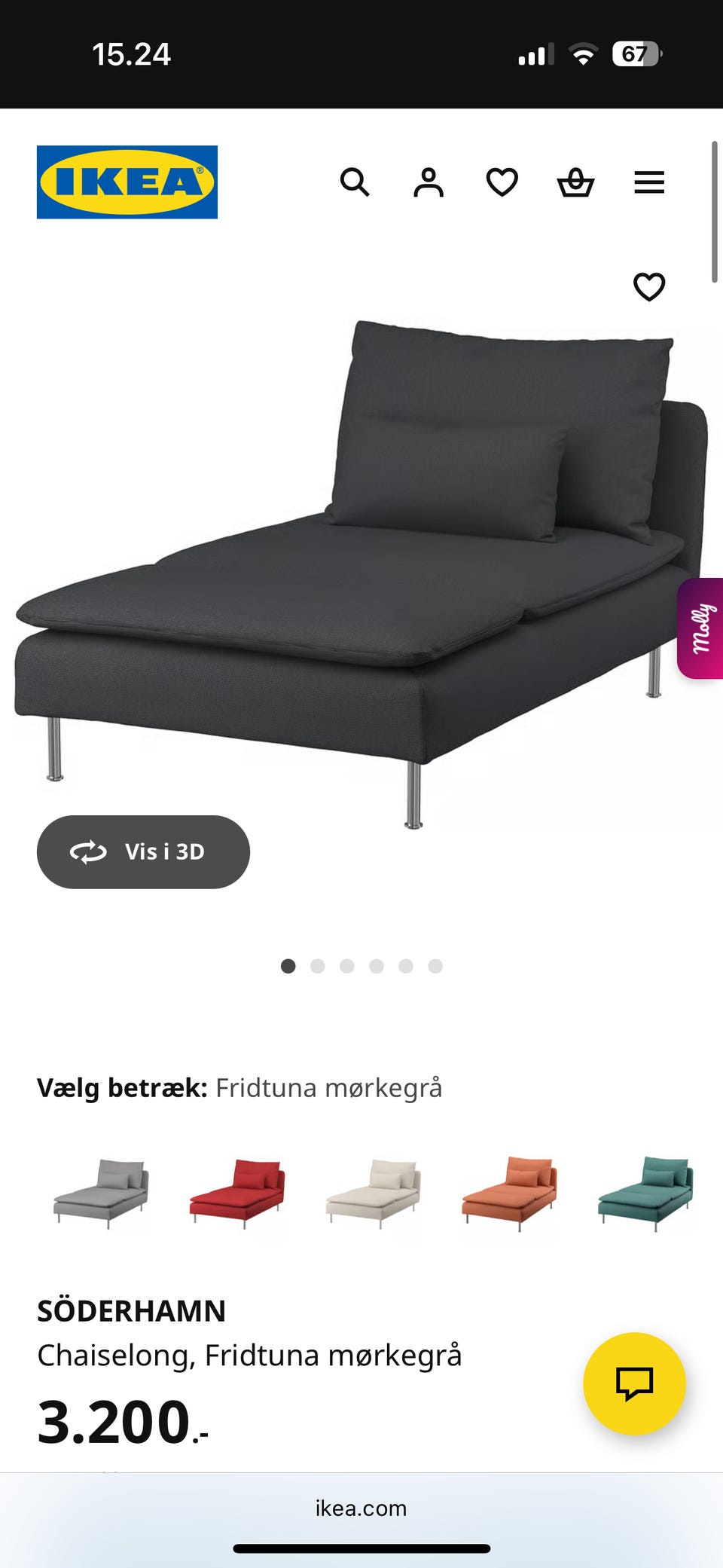Jump to the second carousel dot
The height and width of the screenshot is (1568, 723).
317,965
